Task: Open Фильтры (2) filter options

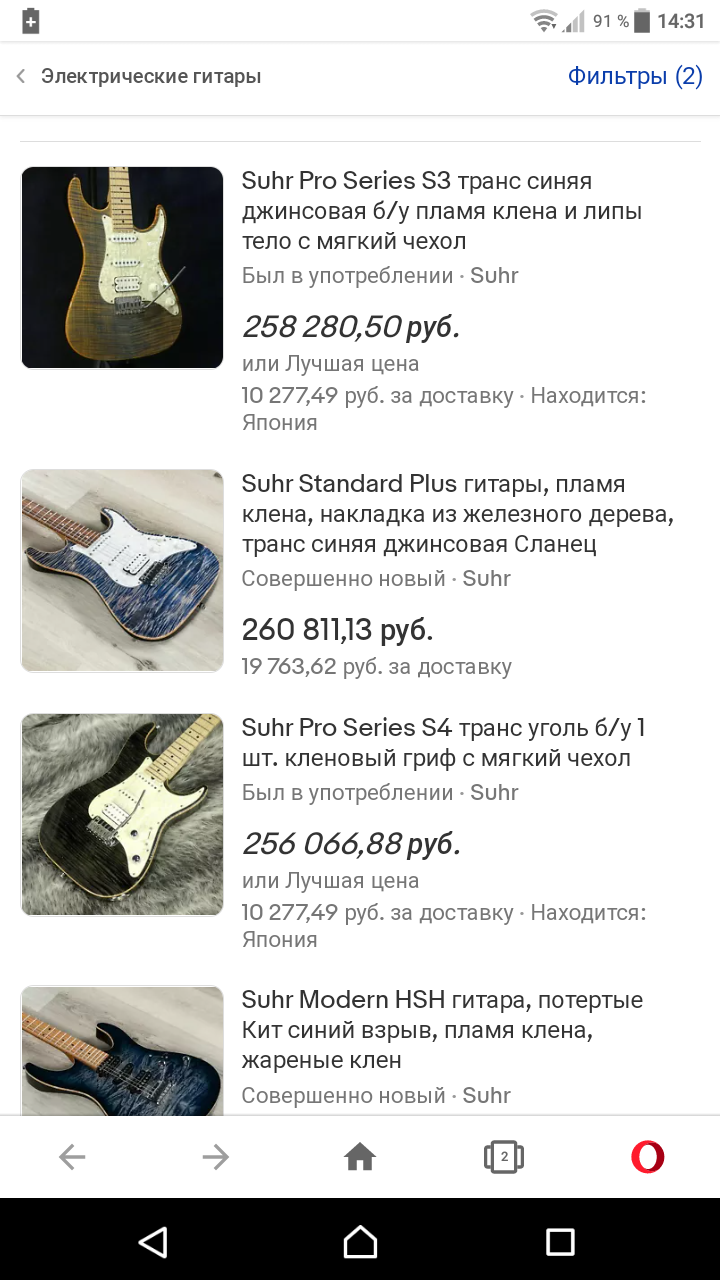Action: pyautogui.click(x=635, y=76)
